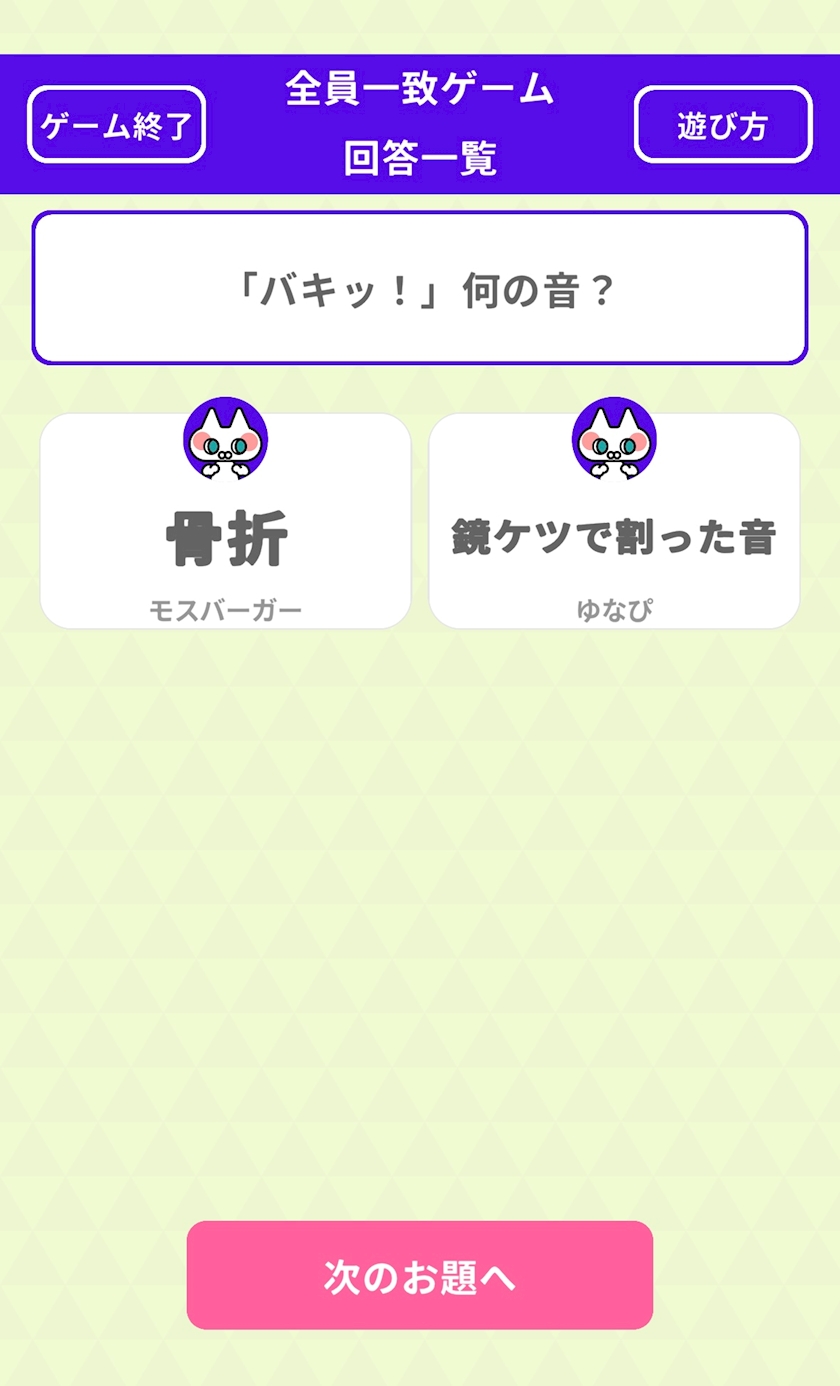Go to the next topic with 次のお題へ

420,1275
